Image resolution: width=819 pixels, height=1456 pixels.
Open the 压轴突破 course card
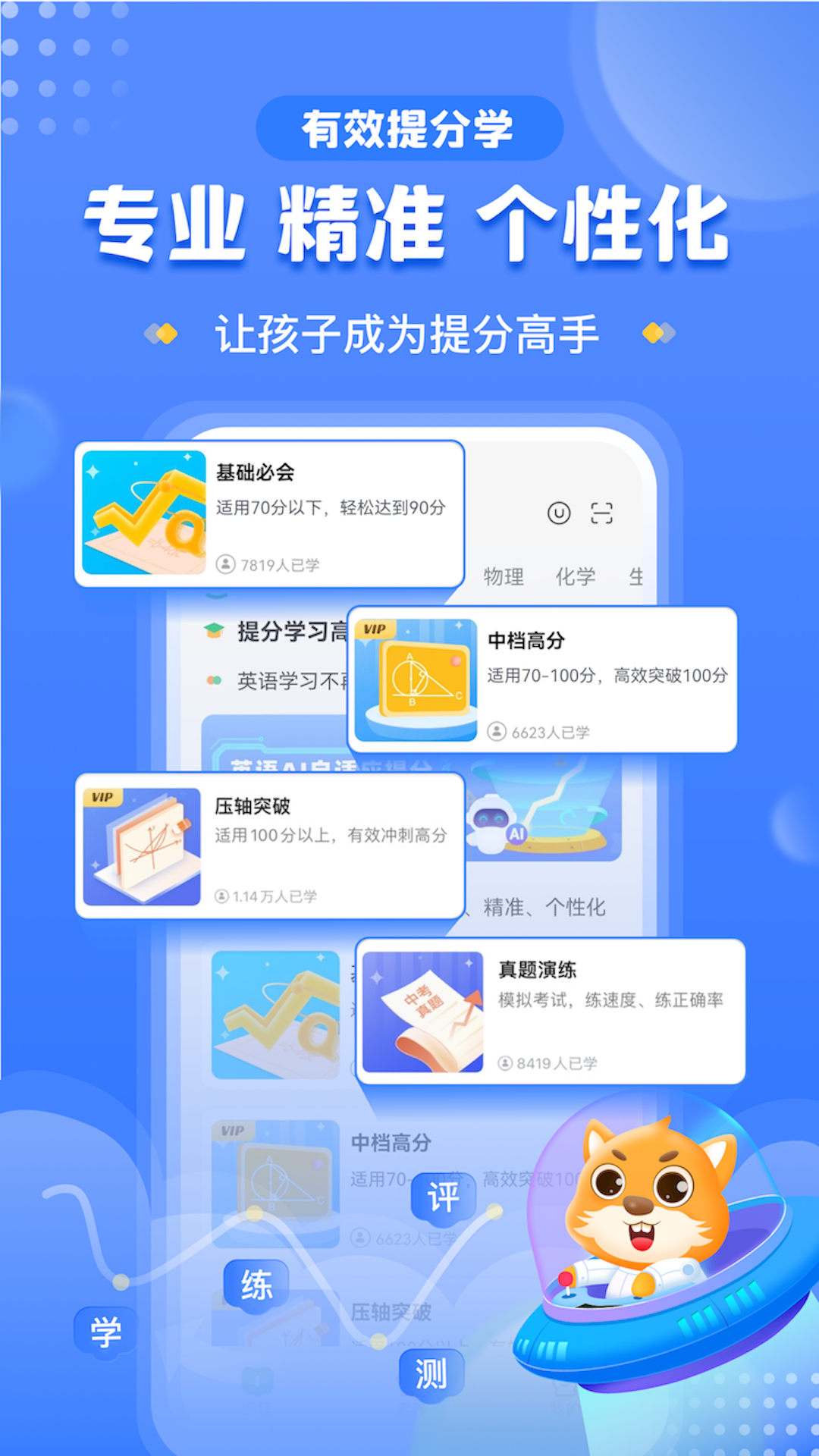coord(269,844)
